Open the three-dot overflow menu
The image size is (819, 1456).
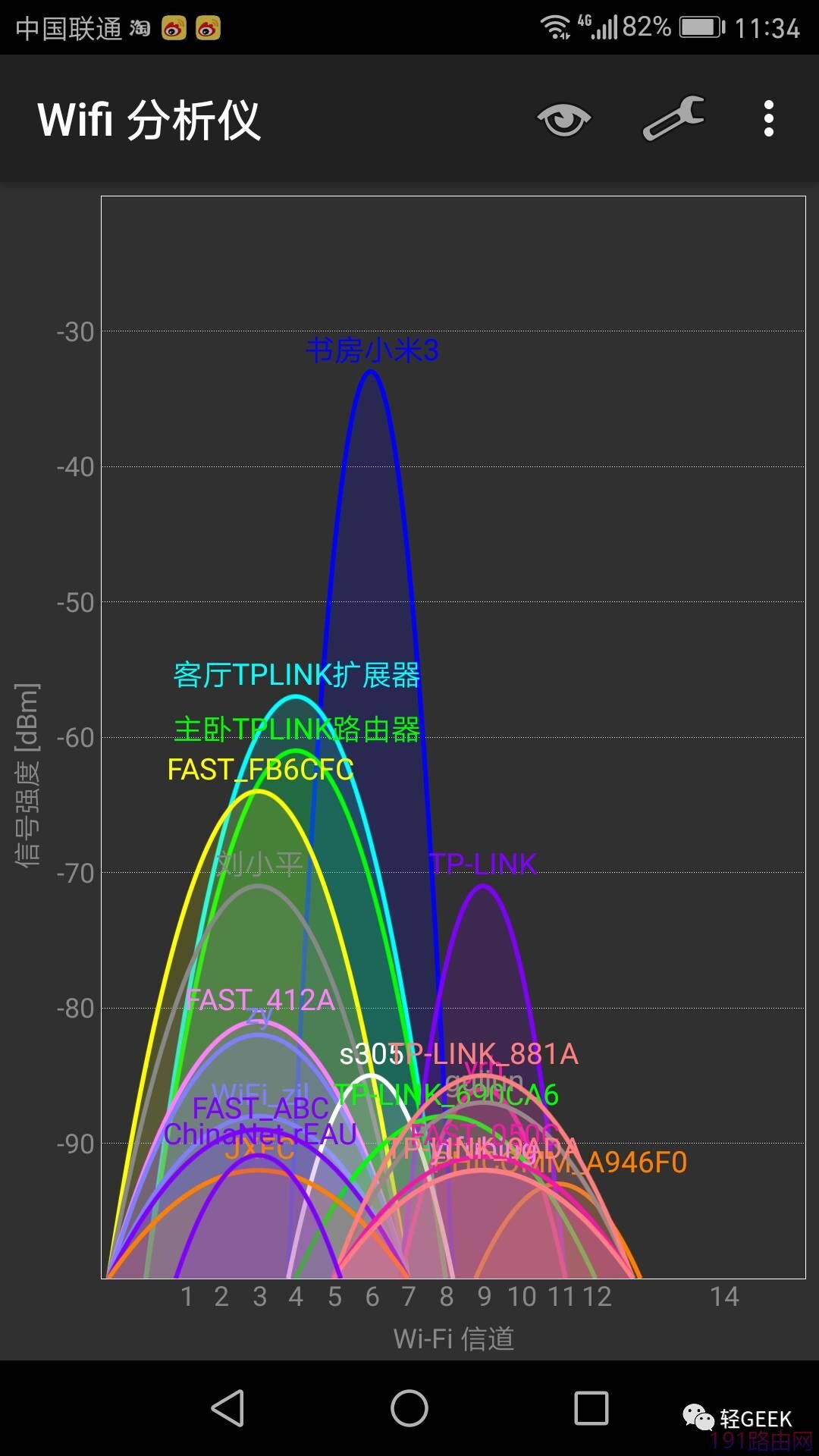(769, 119)
